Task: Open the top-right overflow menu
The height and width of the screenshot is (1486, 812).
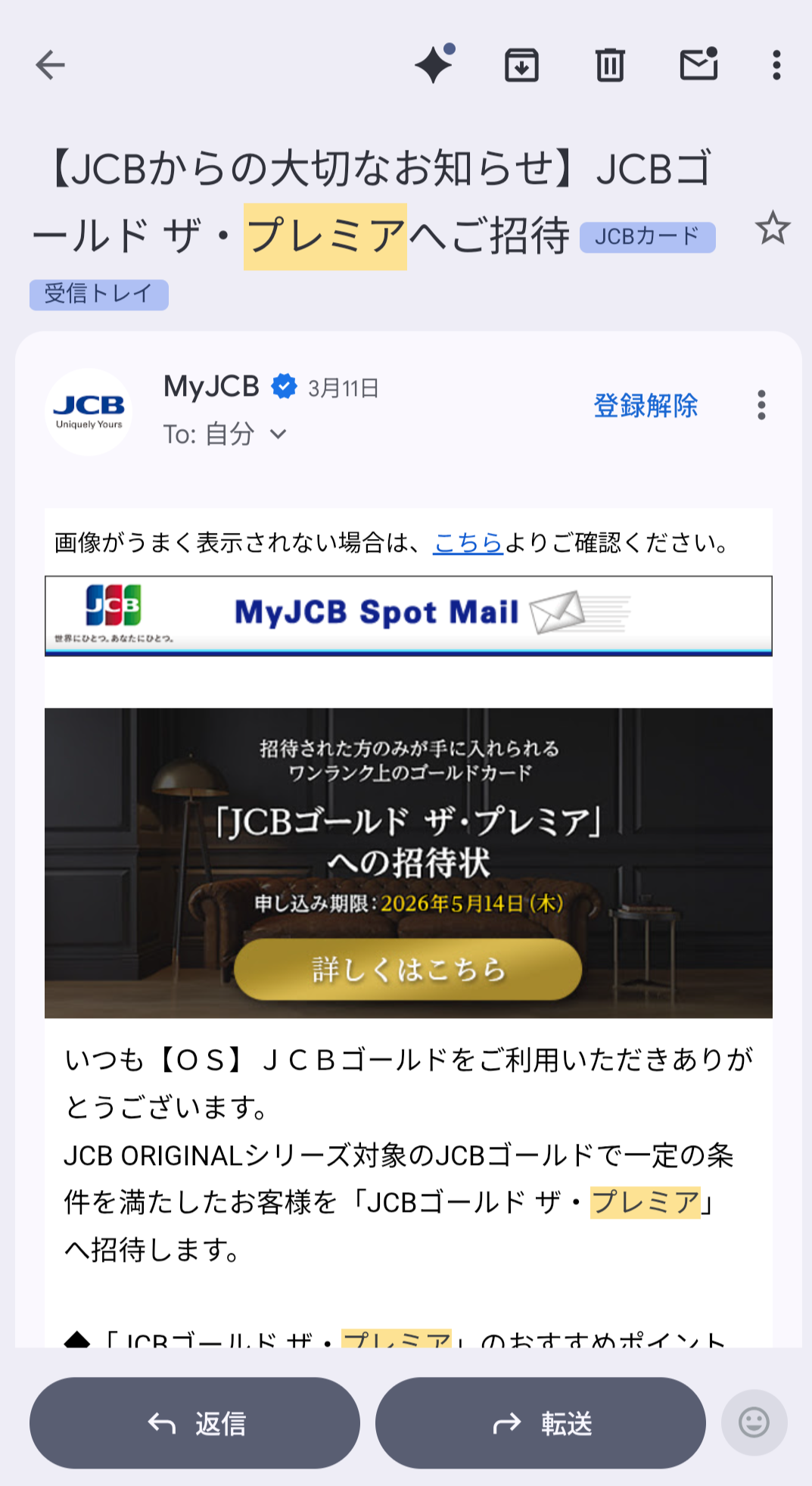Action: [x=776, y=65]
